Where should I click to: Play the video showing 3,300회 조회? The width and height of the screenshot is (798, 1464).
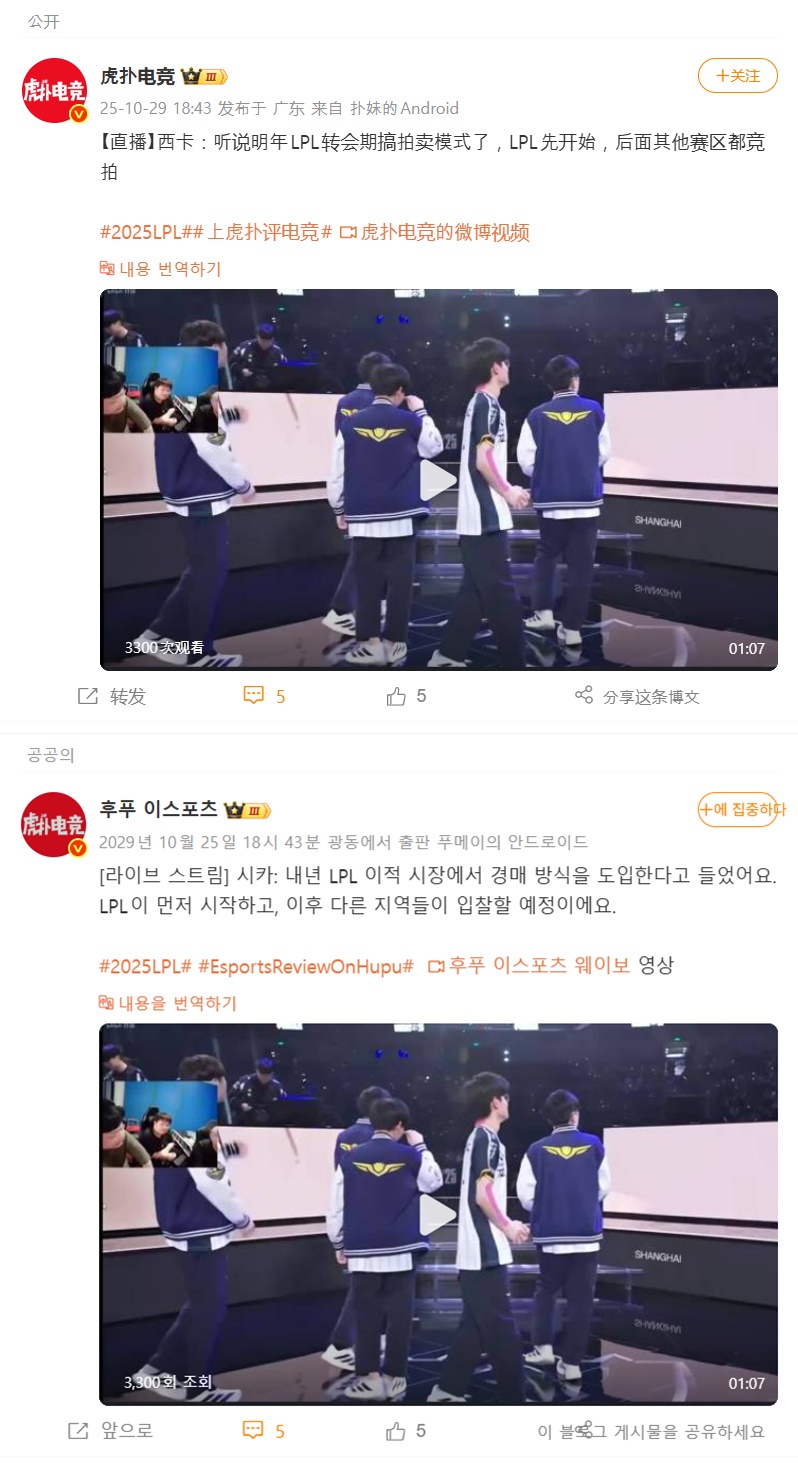[438, 1214]
